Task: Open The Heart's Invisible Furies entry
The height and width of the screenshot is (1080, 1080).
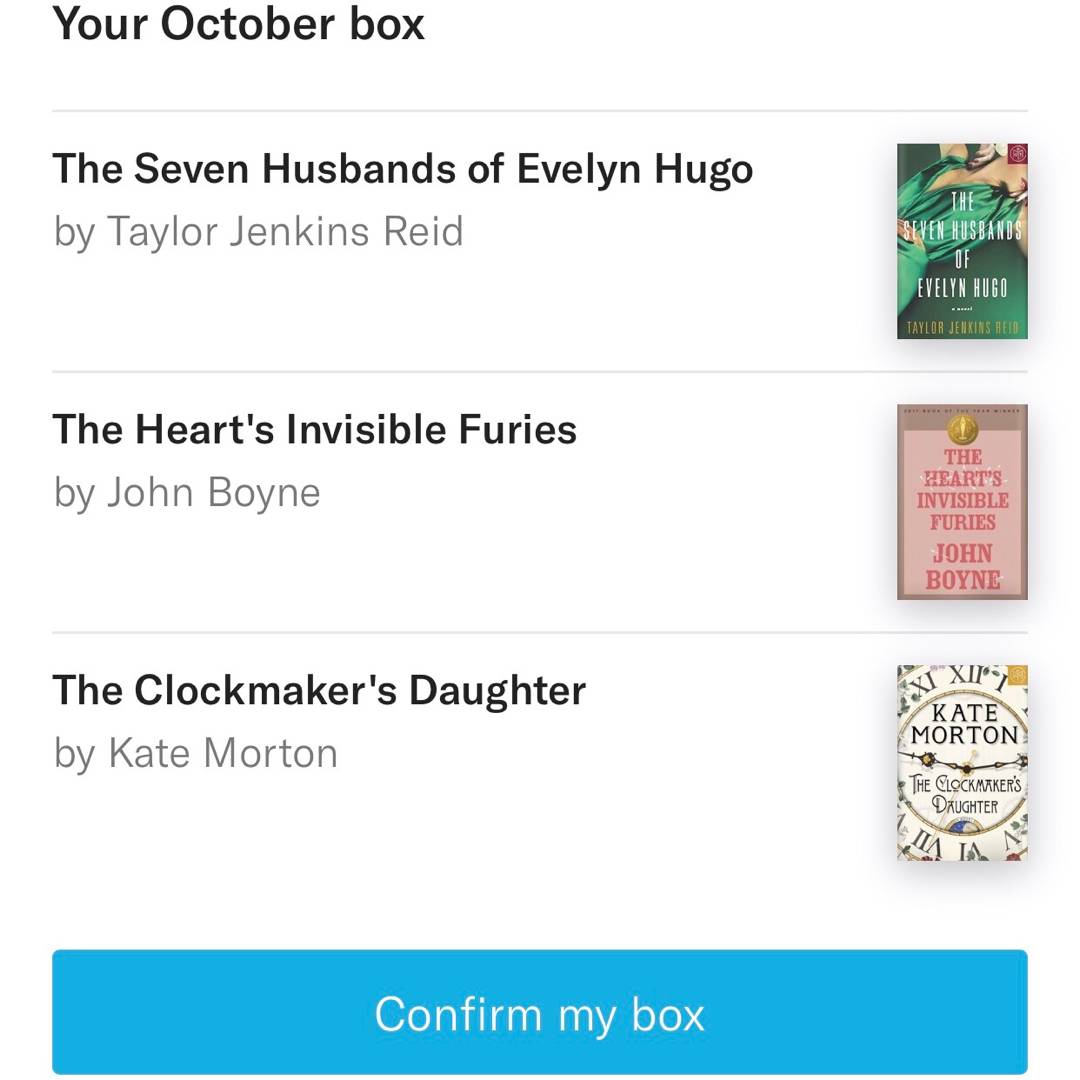Action: pos(314,430)
